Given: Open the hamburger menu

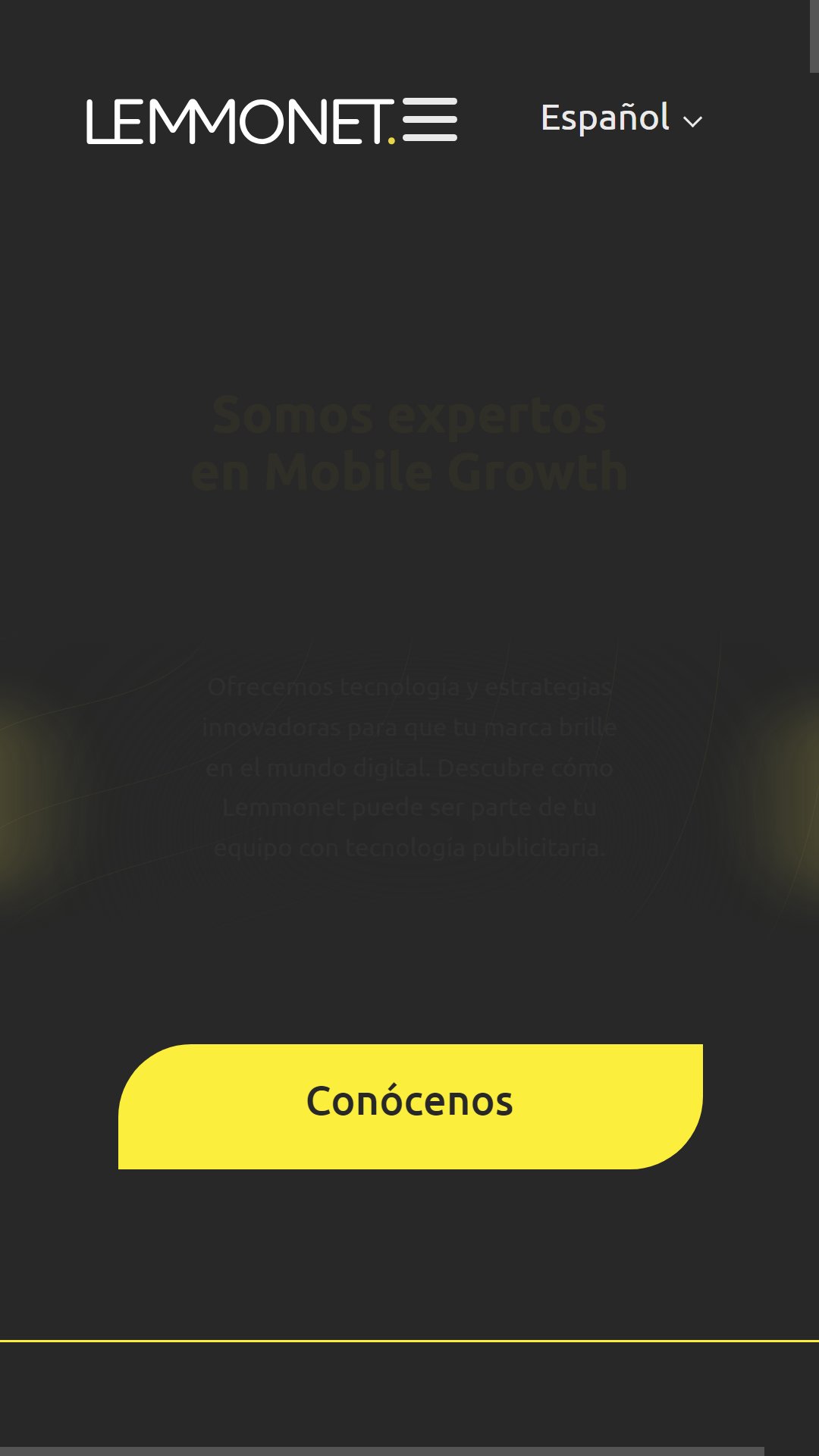Looking at the screenshot, I should click(x=430, y=120).
